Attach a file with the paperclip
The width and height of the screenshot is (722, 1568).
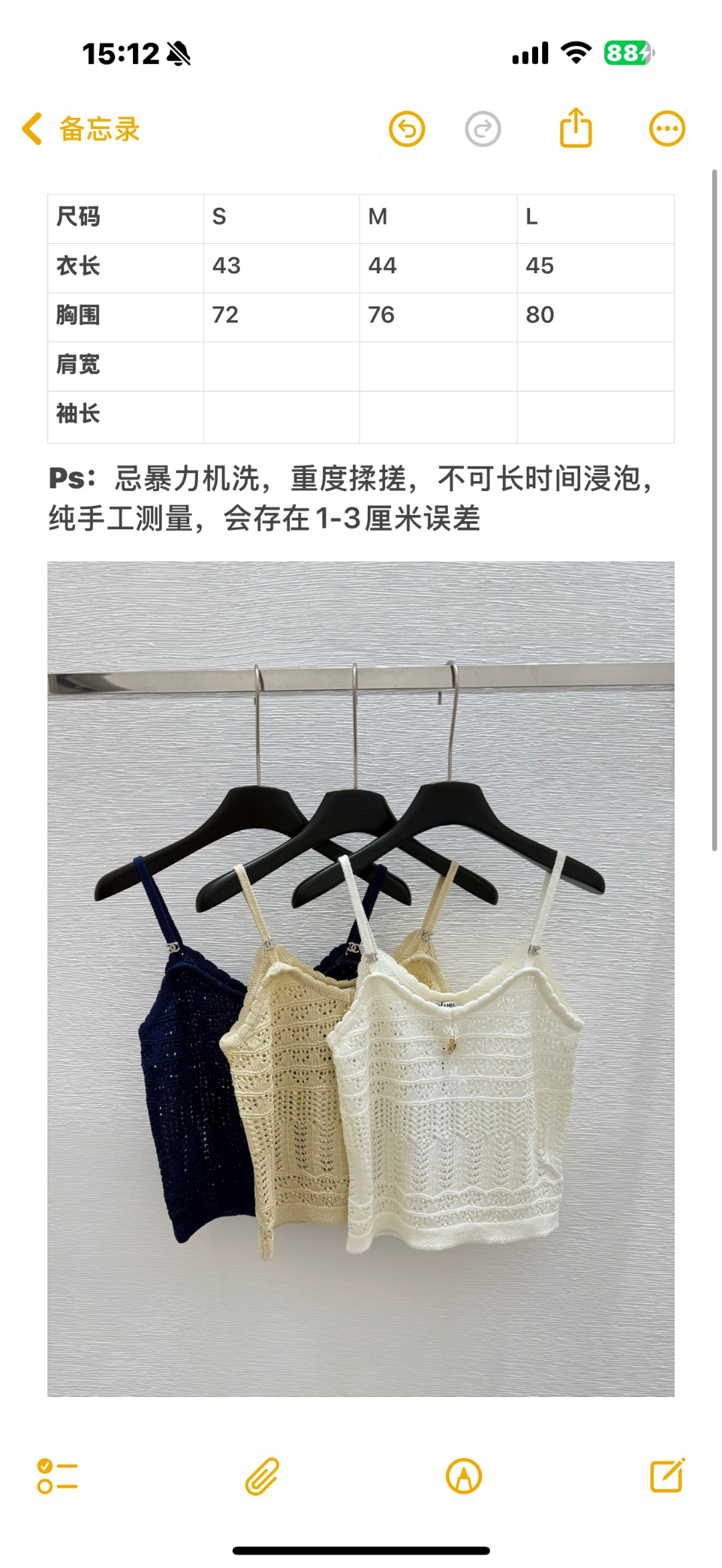tap(262, 1476)
